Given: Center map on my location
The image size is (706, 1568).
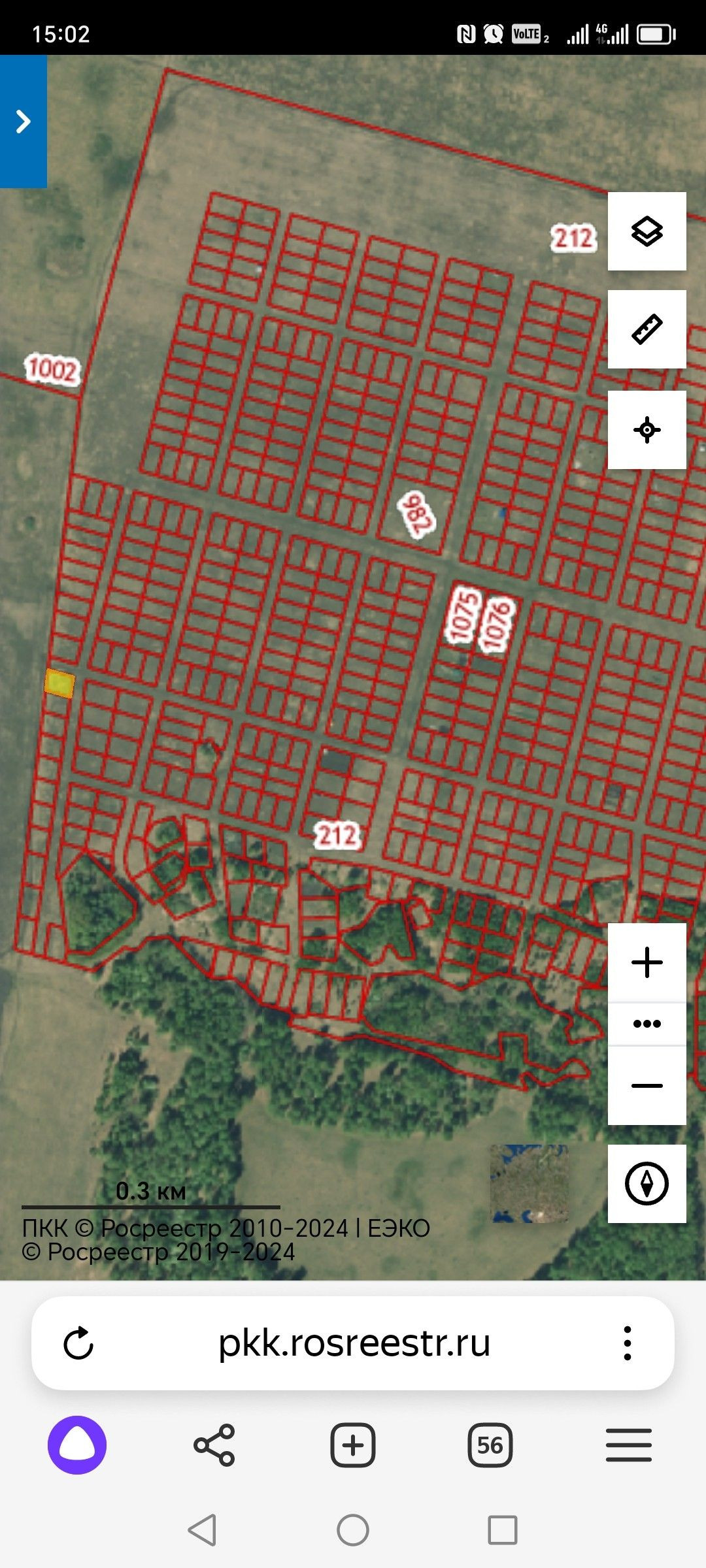Looking at the screenshot, I should tap(647, 430).
